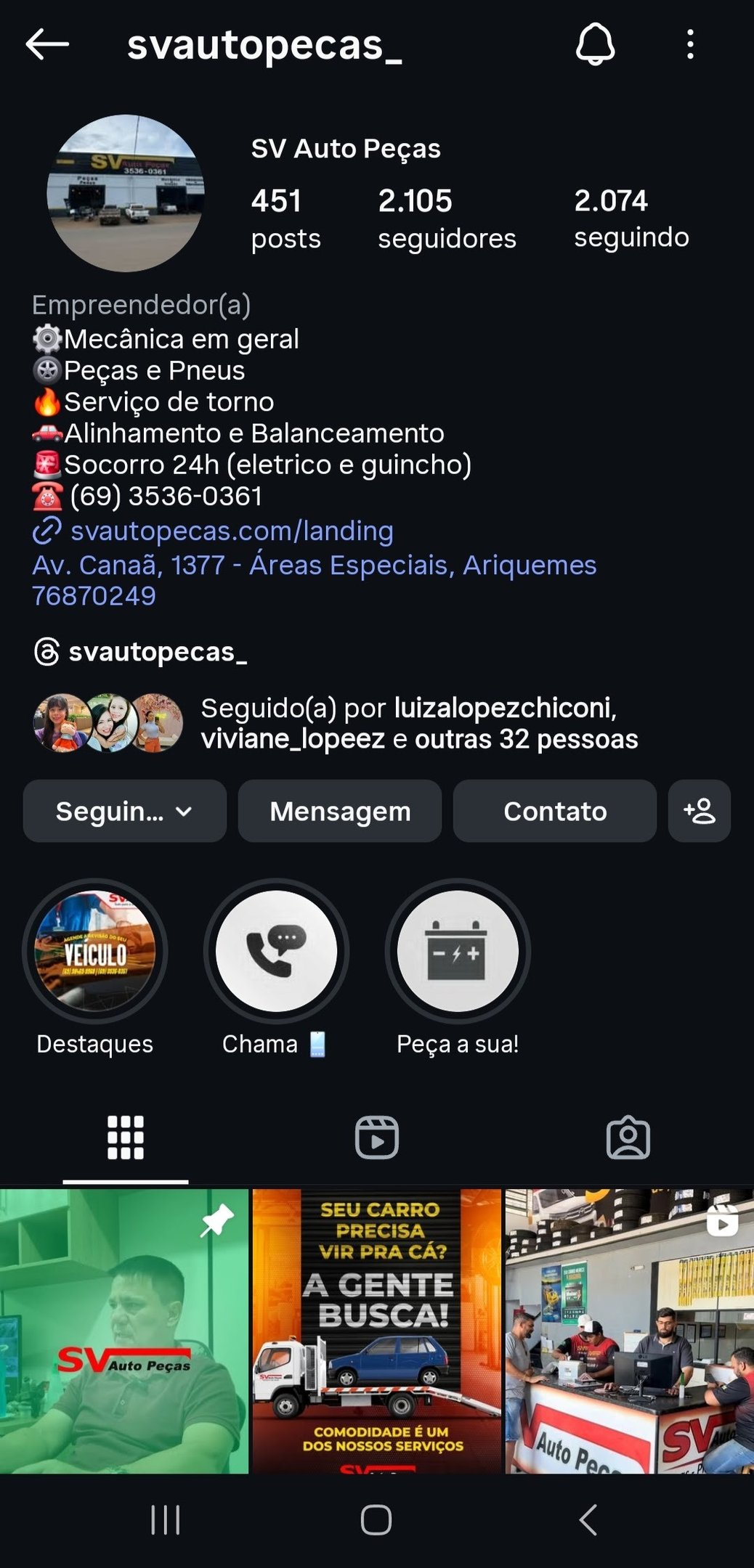Tap the Contato button
This screenshot has height=1568, width=754.
pyautogui.click(x=555, y=811)
